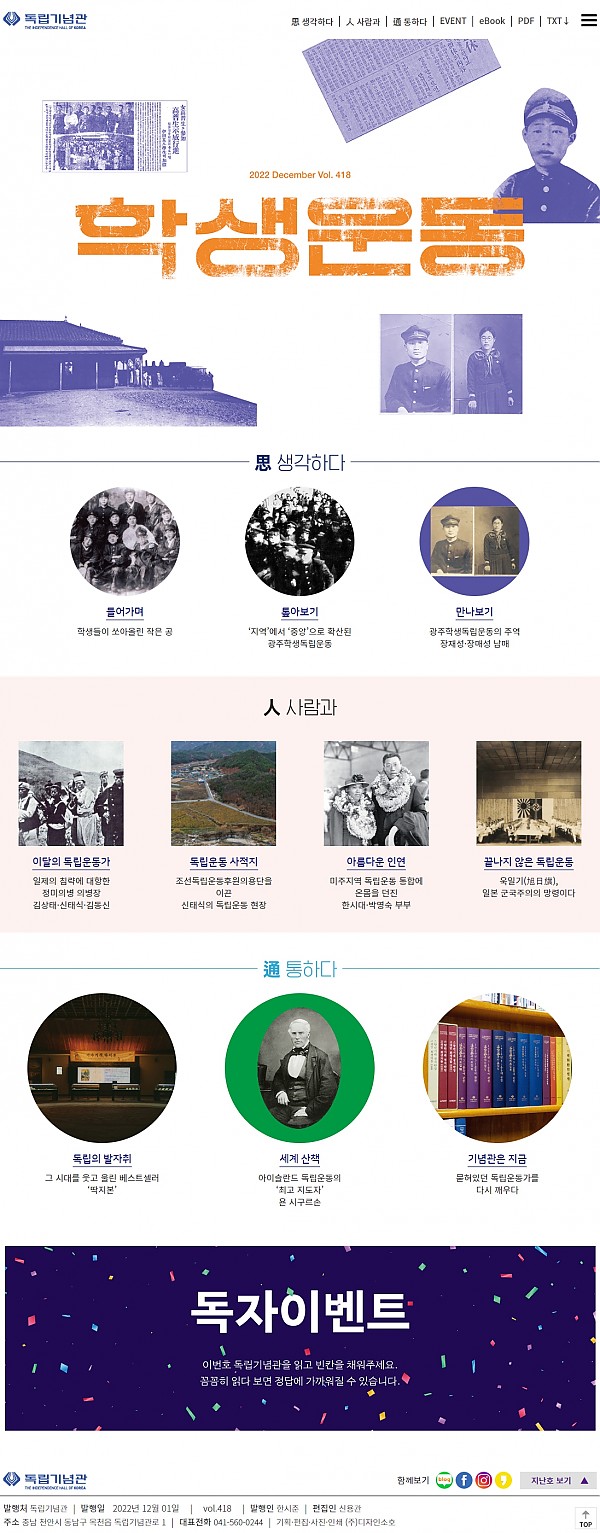Open the 독립의 발자취 article

[102, 1068]
